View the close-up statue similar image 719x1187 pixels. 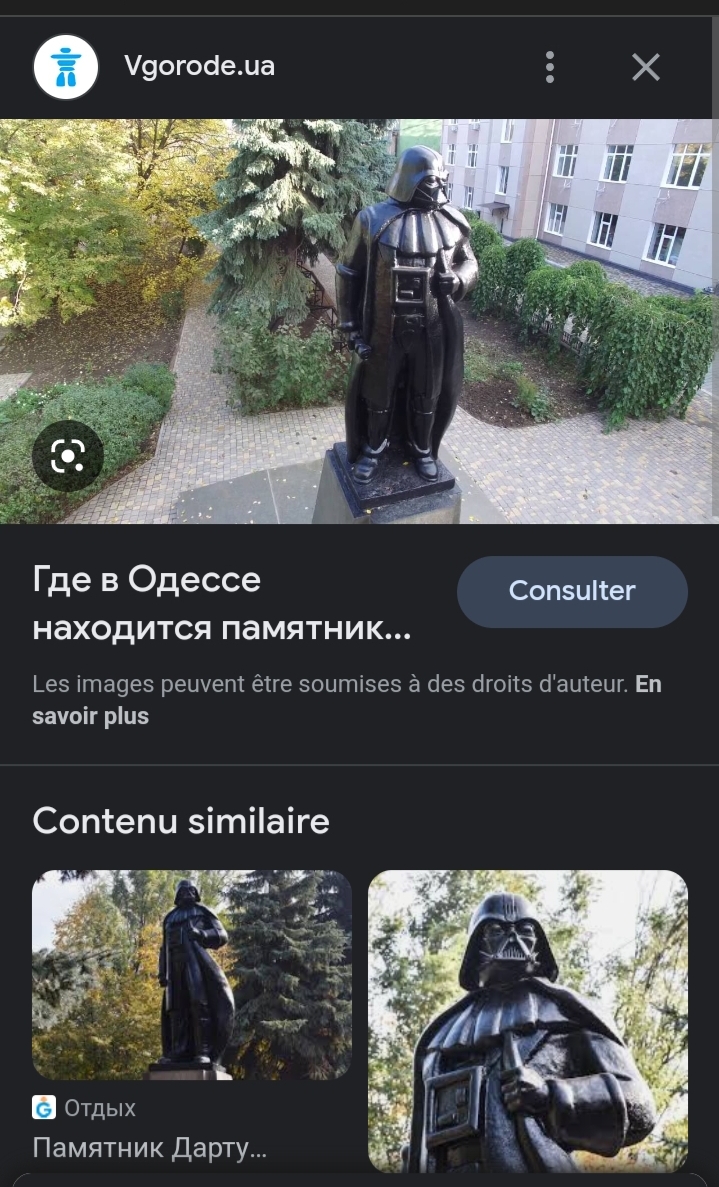(x=528, y=1020)
